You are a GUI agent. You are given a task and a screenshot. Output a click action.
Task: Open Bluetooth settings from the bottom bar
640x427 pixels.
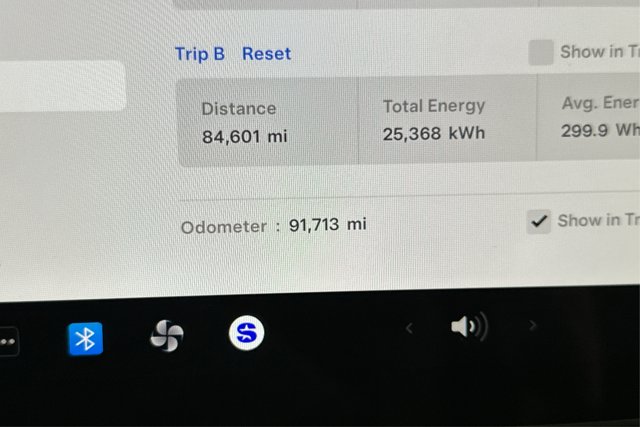[x=85, y=339]
